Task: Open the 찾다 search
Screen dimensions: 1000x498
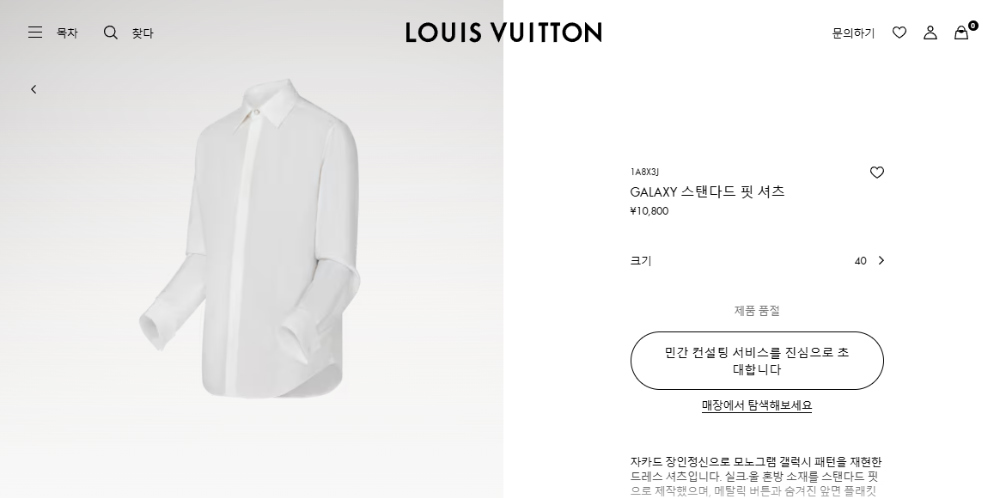Action: point(128,32)
